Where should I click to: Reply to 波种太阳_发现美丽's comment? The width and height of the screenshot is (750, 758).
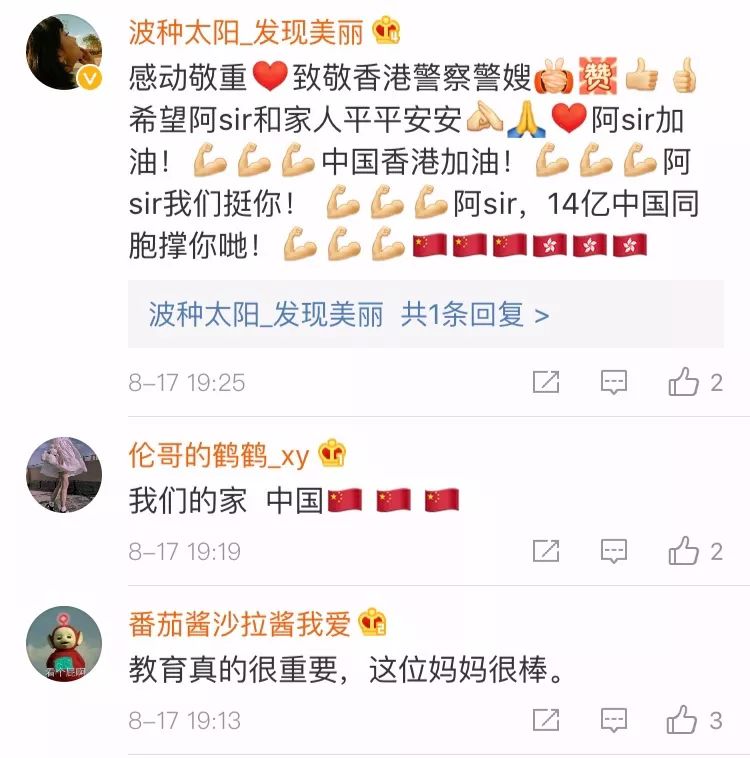(x=613, y=381)
